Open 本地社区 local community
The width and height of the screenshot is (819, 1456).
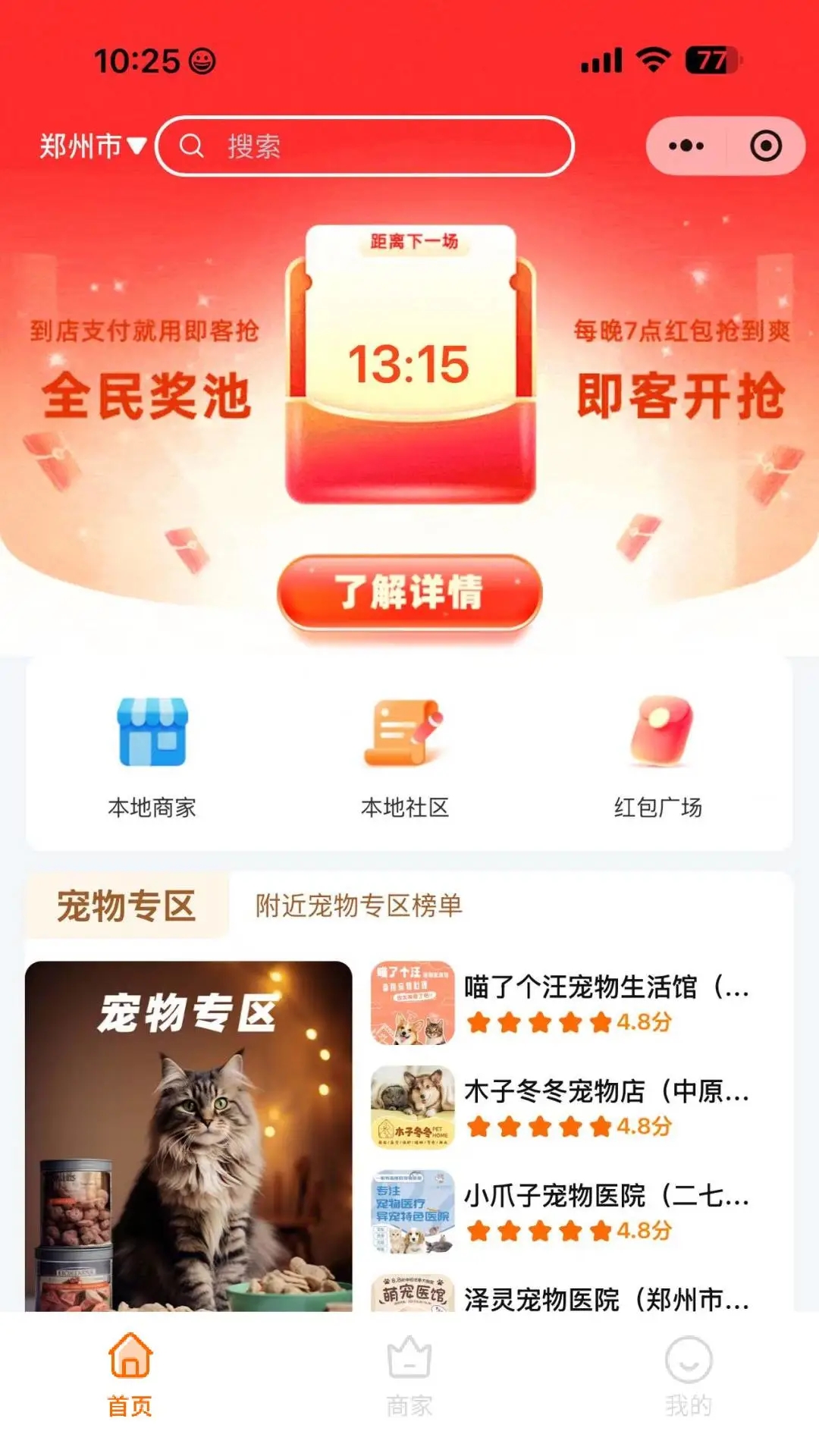click(x=405, y=755)
